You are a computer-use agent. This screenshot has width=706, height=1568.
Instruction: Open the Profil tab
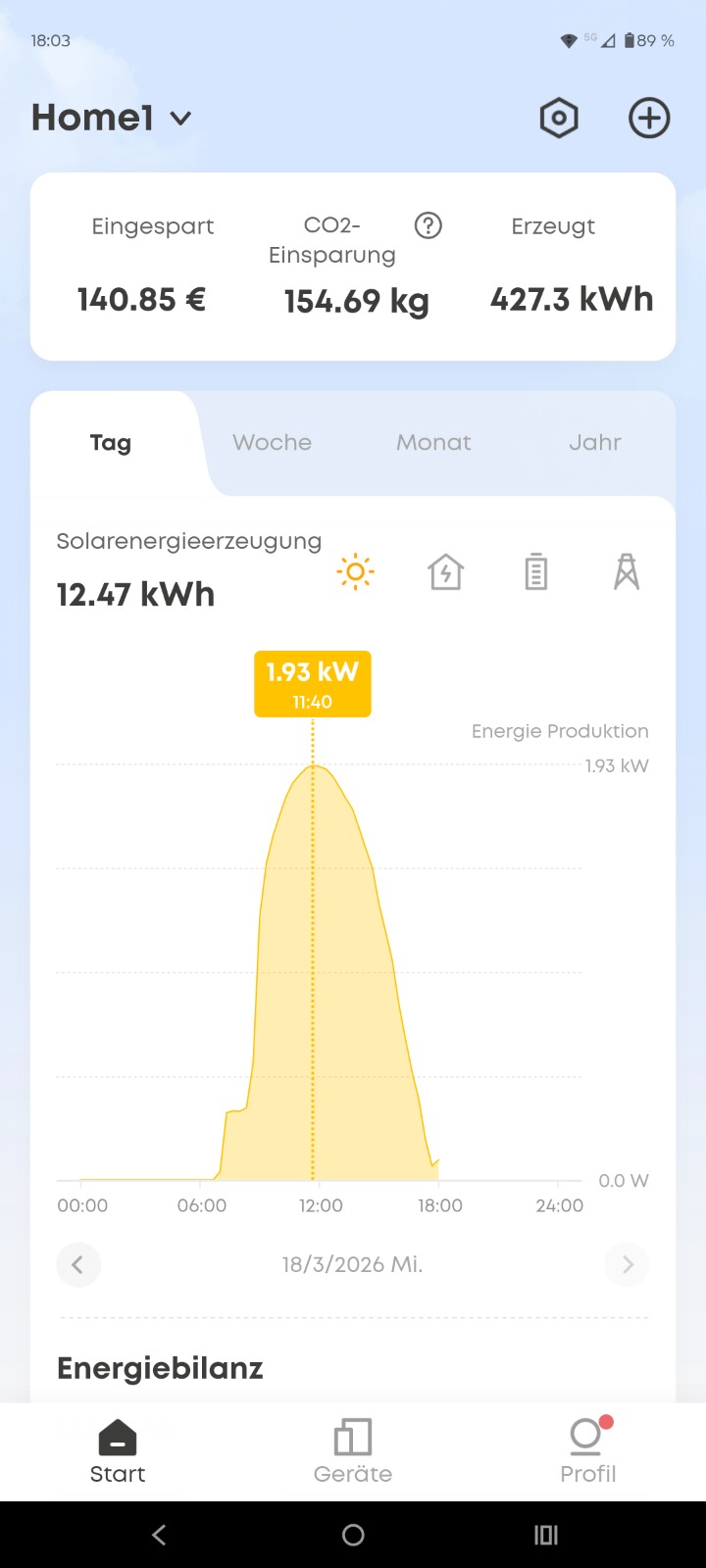tap(588, 1451)
